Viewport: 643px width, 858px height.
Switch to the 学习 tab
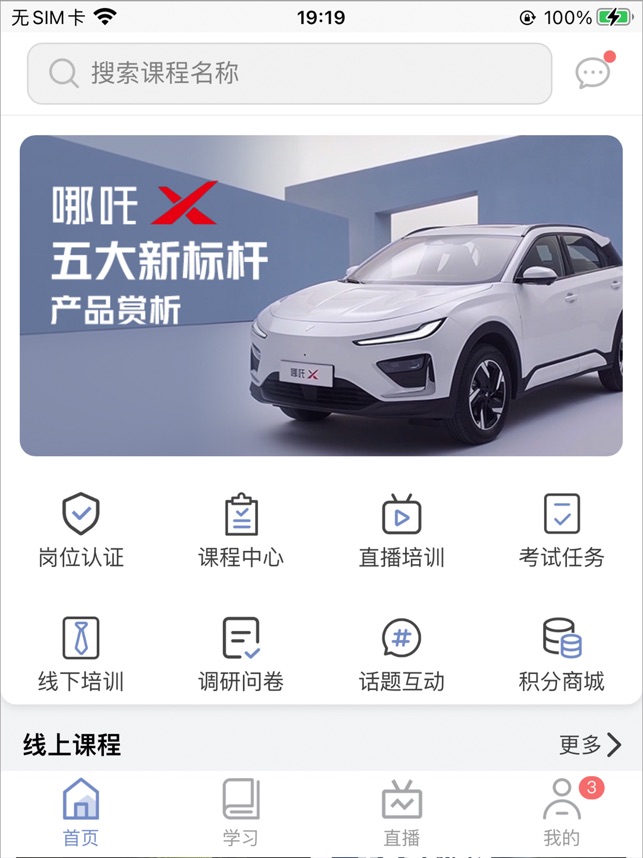241,813
